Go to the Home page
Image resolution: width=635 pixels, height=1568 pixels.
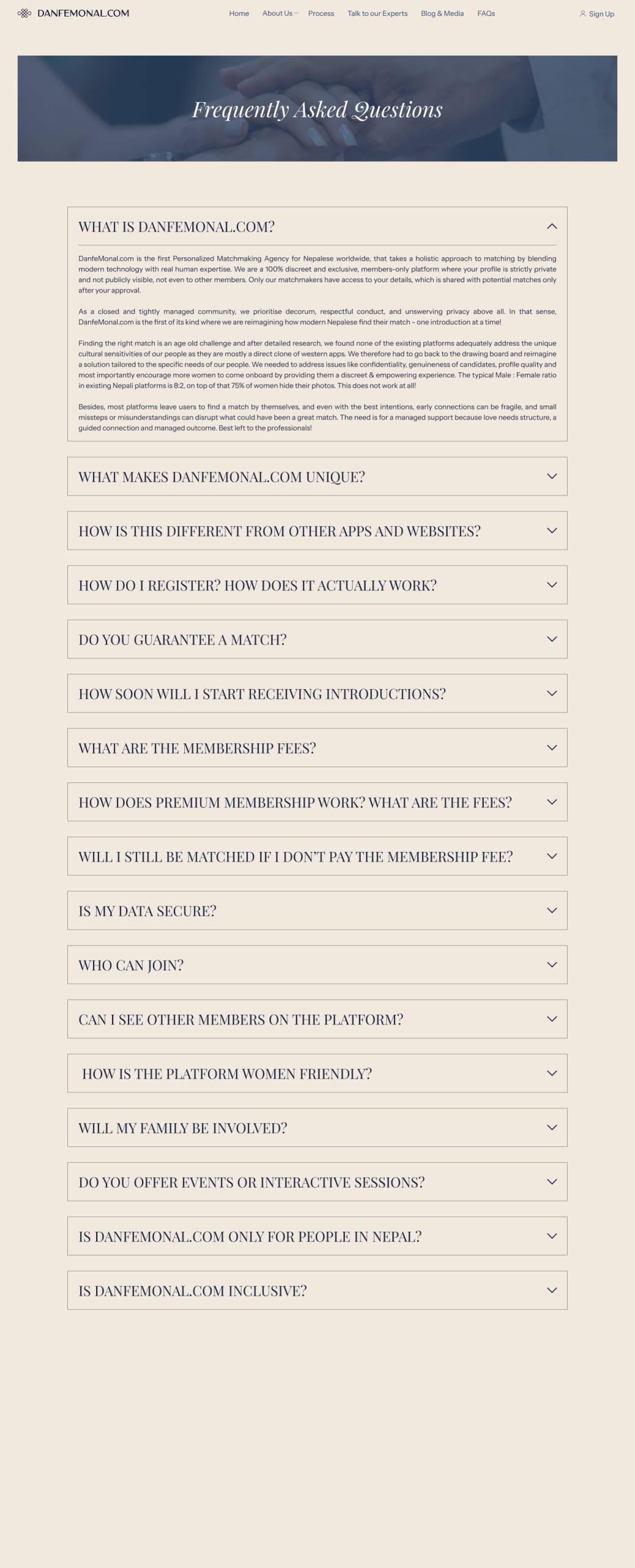point(239,13)
